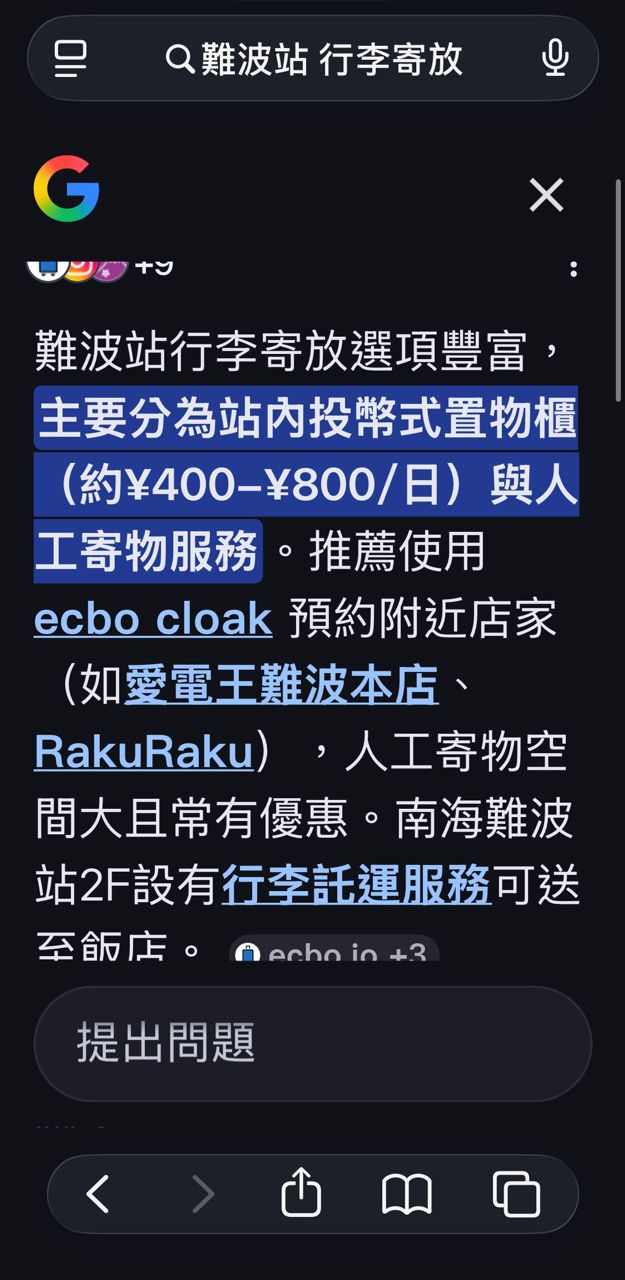Tap the 難波站 行李寄放 address bar
Screen dimensions: 625x1280
(315, 59)
